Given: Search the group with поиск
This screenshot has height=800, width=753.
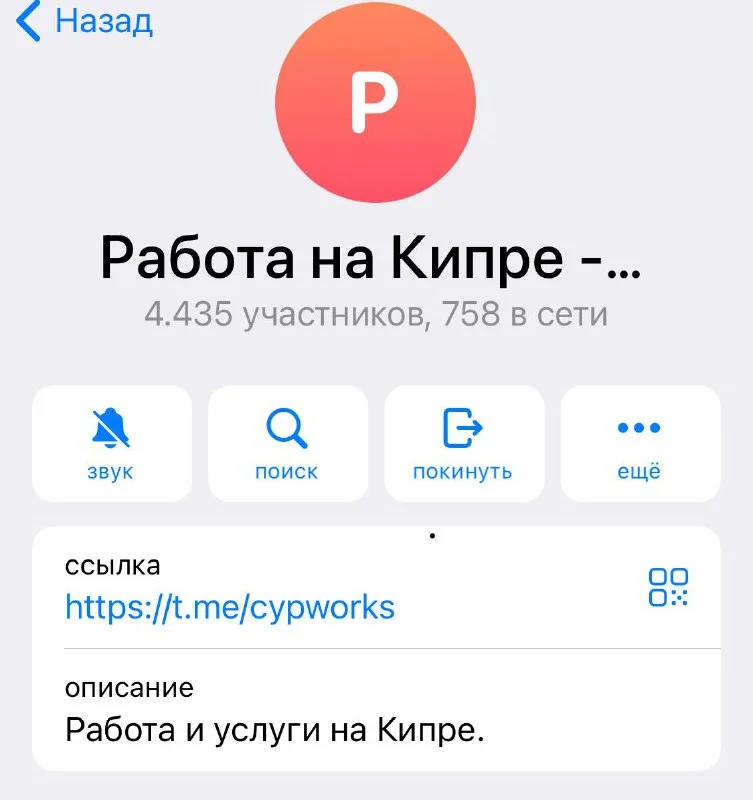Looking at the screenshot, I should coord(287,443).
